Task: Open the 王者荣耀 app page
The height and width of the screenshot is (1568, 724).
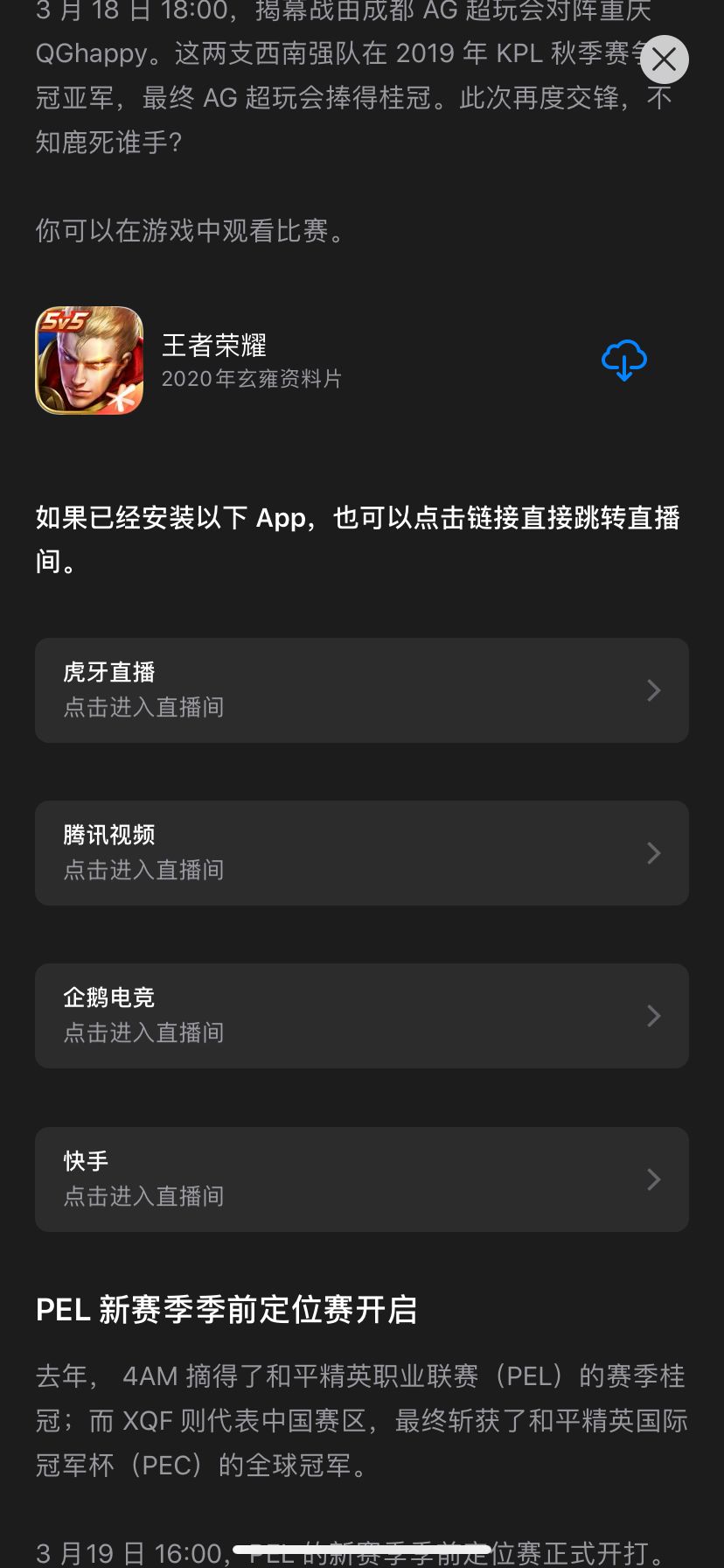Action: pyautogui.click(x=214, y=360)
